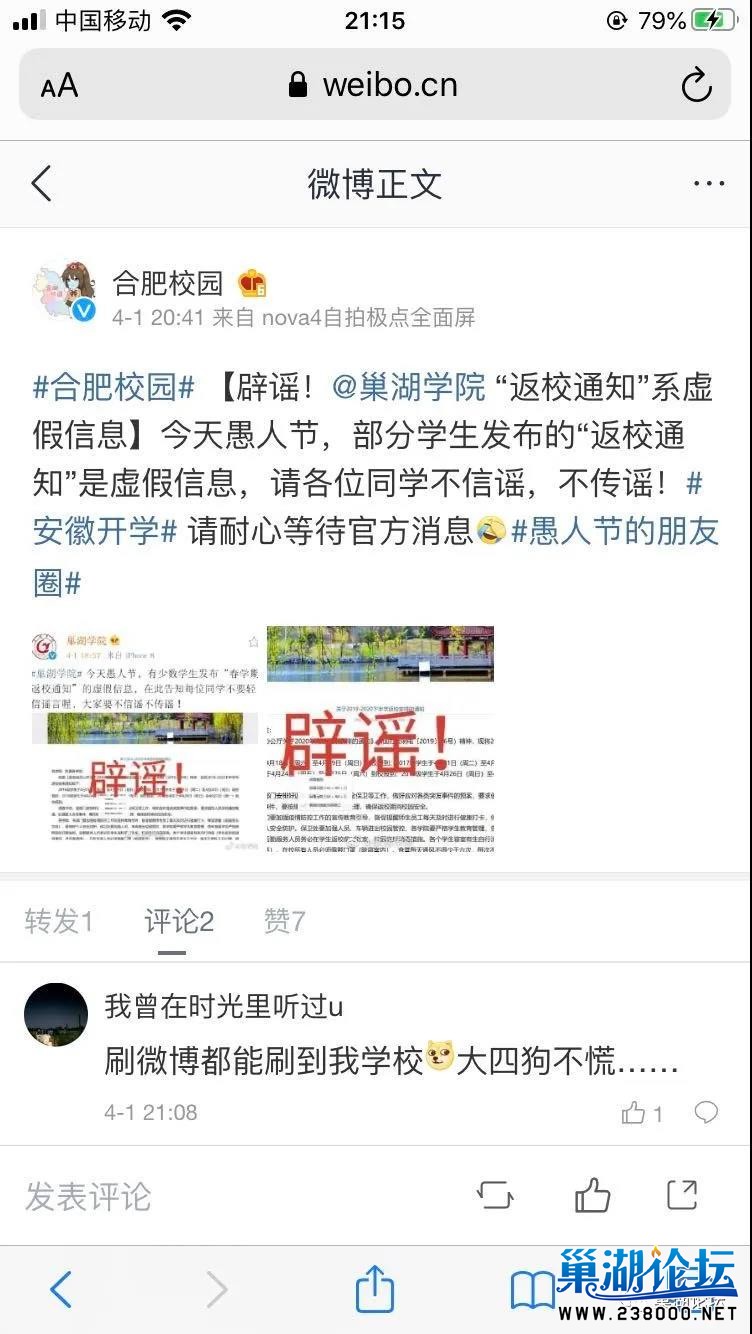Switch to the 赞7 tab
Screen dimensions: 752x1334
284,921
